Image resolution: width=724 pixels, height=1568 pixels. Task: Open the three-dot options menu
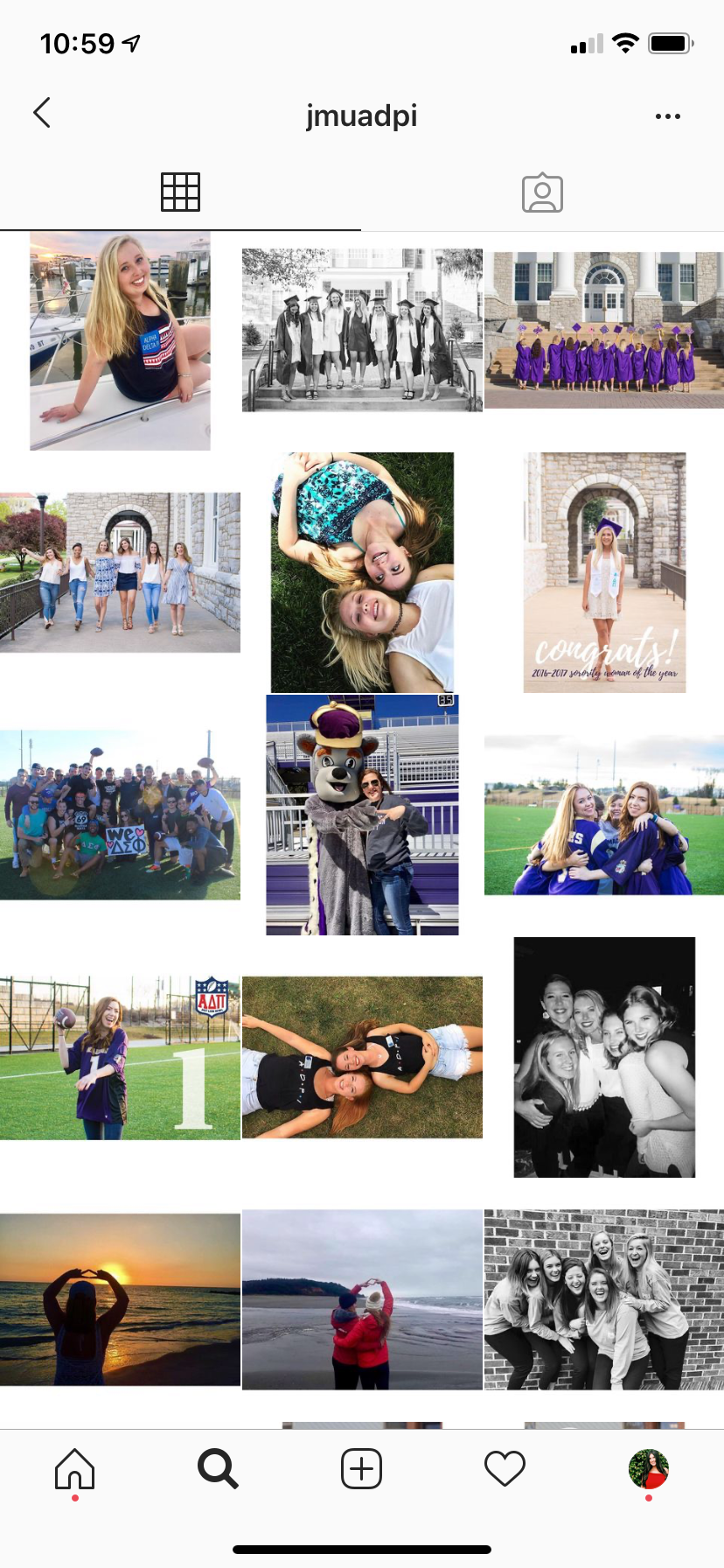click(x=668, y=115)
